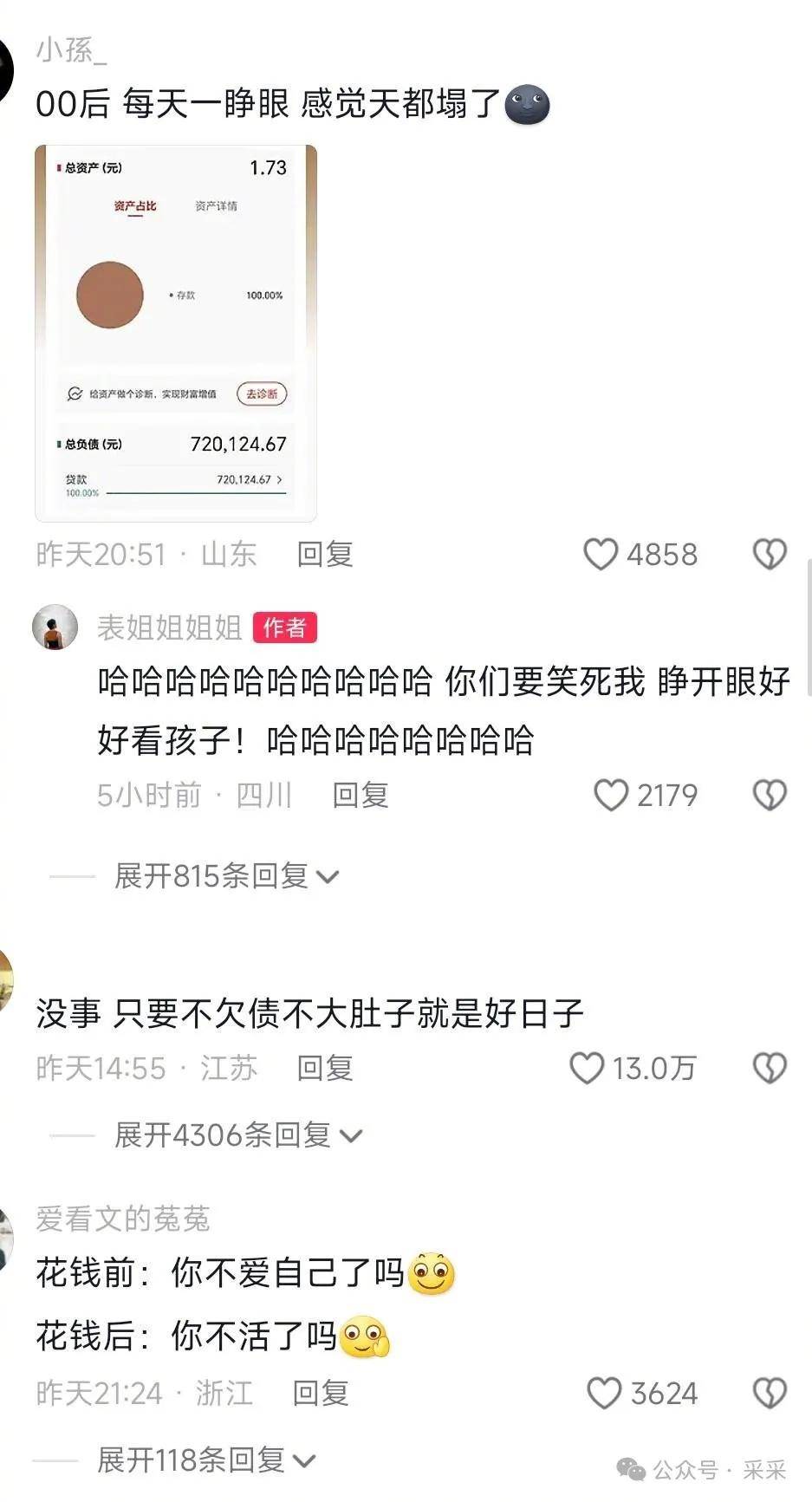
Task: Expand the 4306 replies
Action: (x=237, y=1135)
